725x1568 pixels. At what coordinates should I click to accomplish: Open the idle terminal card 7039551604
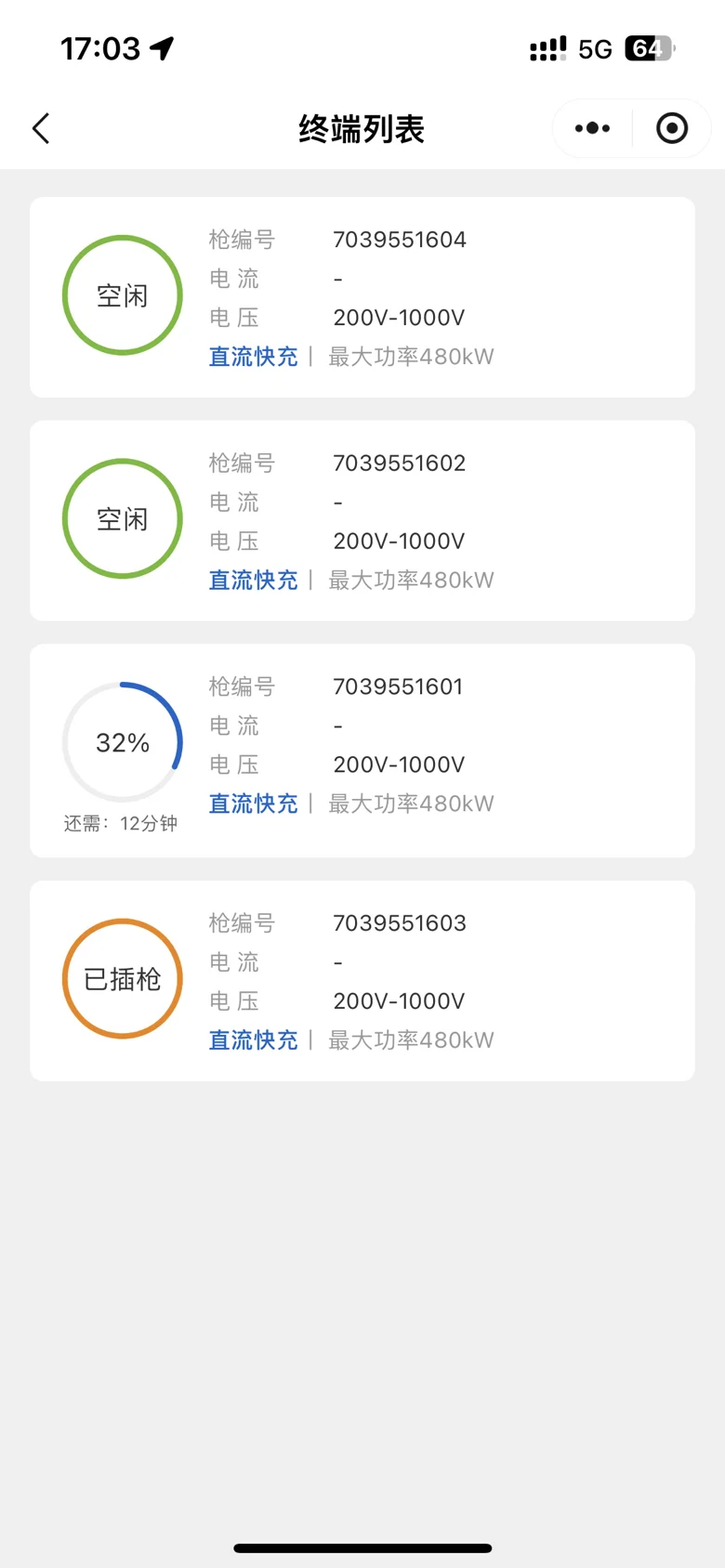[362, 297]
